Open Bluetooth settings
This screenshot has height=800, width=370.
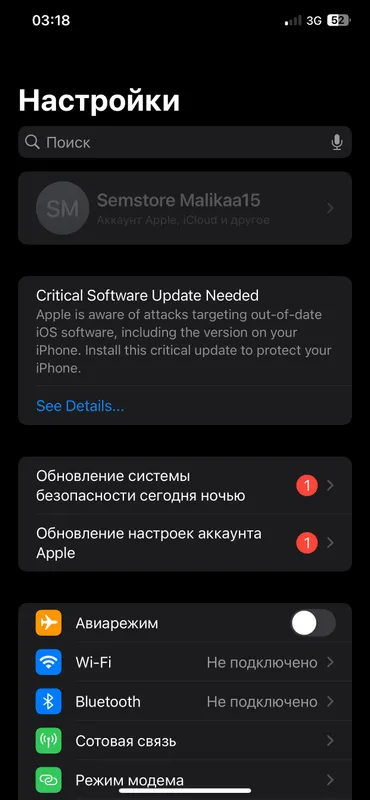[x=185, y=702]
